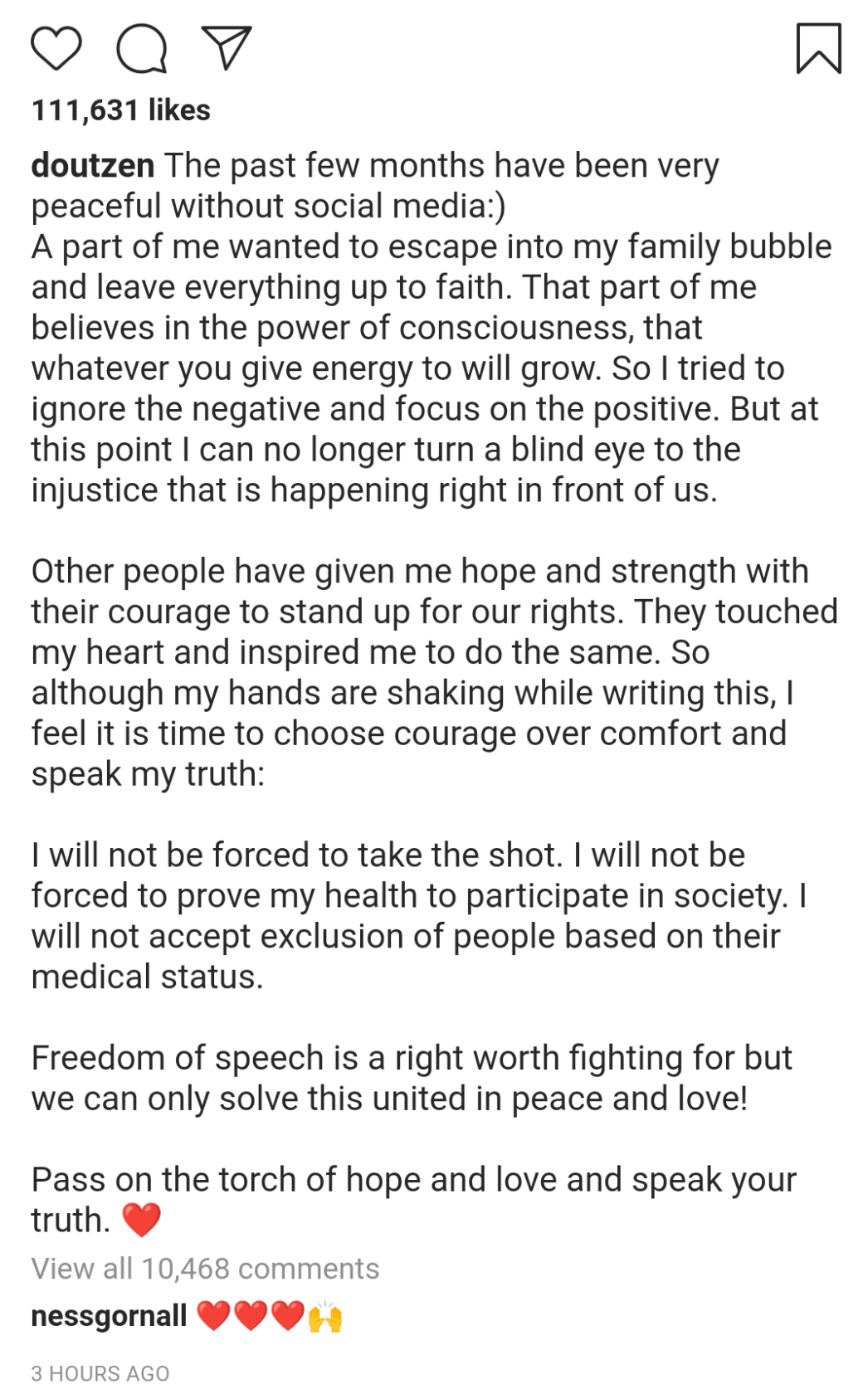
Task: Open the nessgornall commenter profile
Action: [x=109, y=1316]
